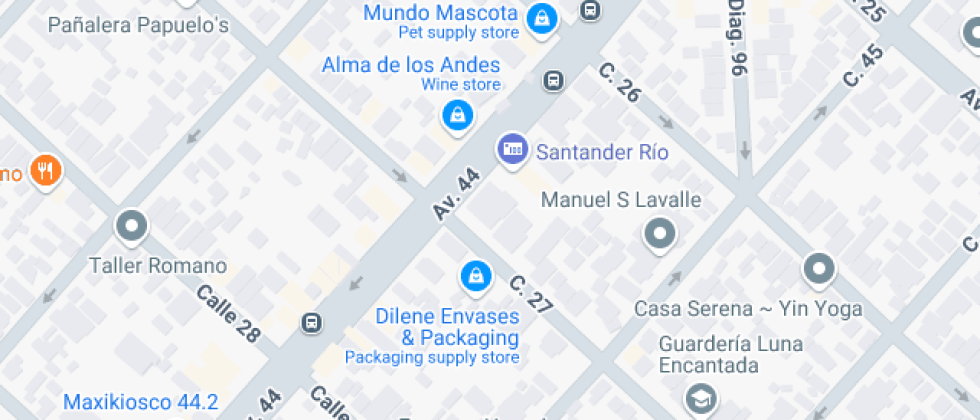Open Dilene Envases & Packaging store marker
Screen dimensions: 980x420
tap(475, 276)
